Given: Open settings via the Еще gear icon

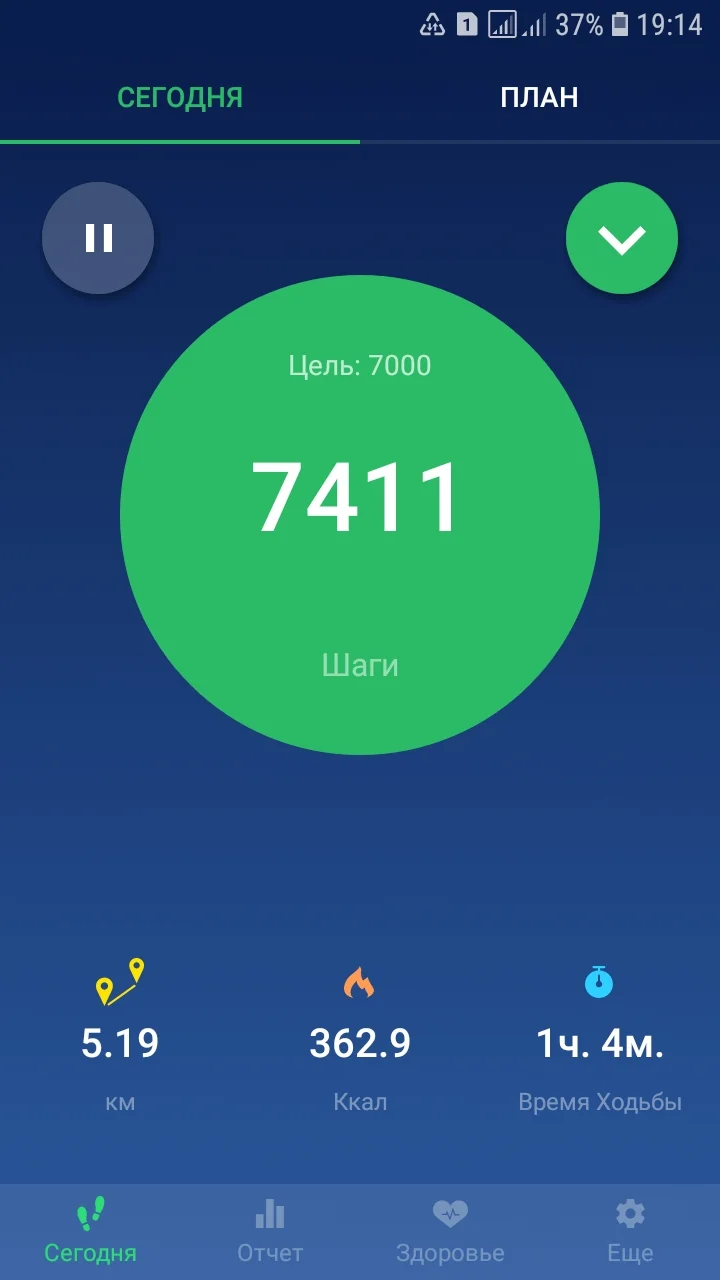Looking at the screenshot, I should (630, 1211).
